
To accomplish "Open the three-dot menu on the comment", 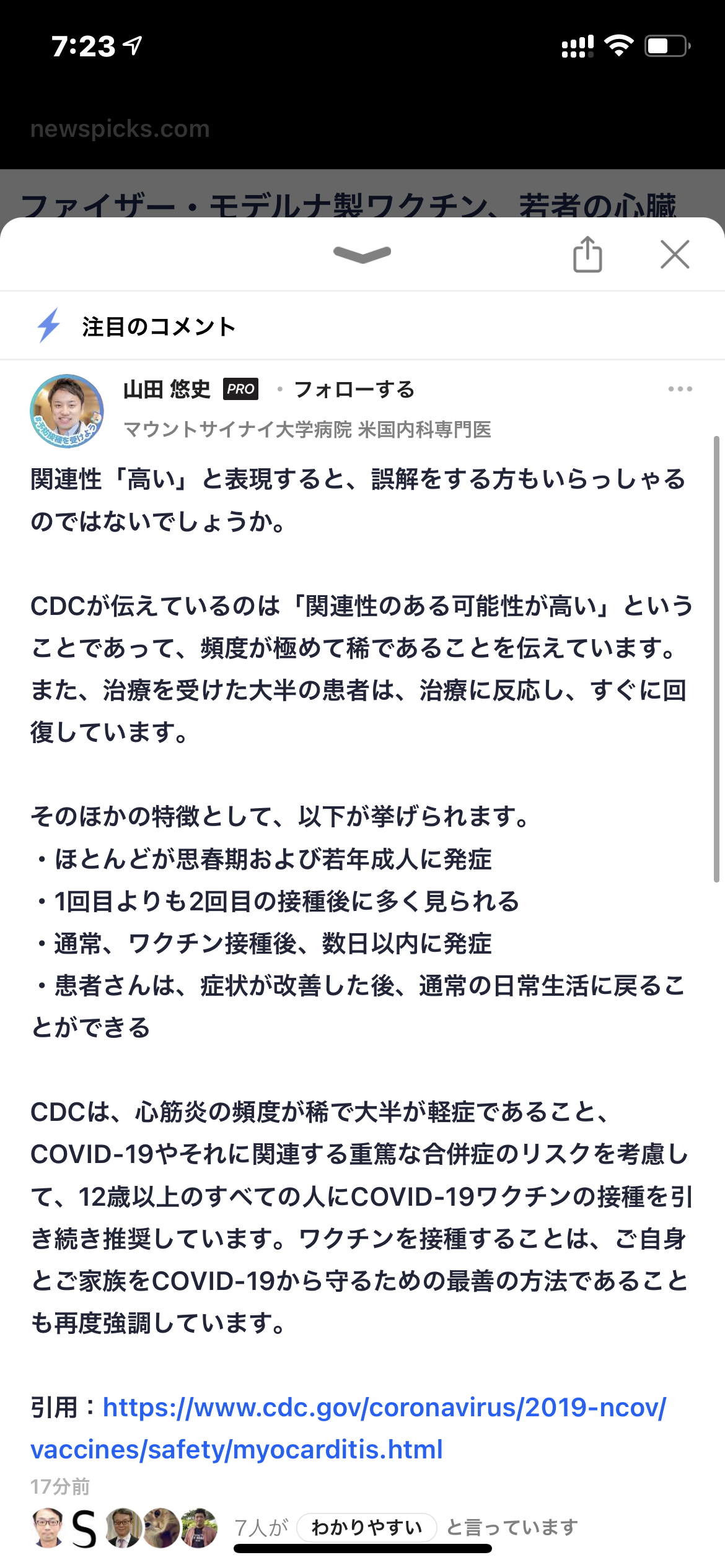I will (680, 389).
